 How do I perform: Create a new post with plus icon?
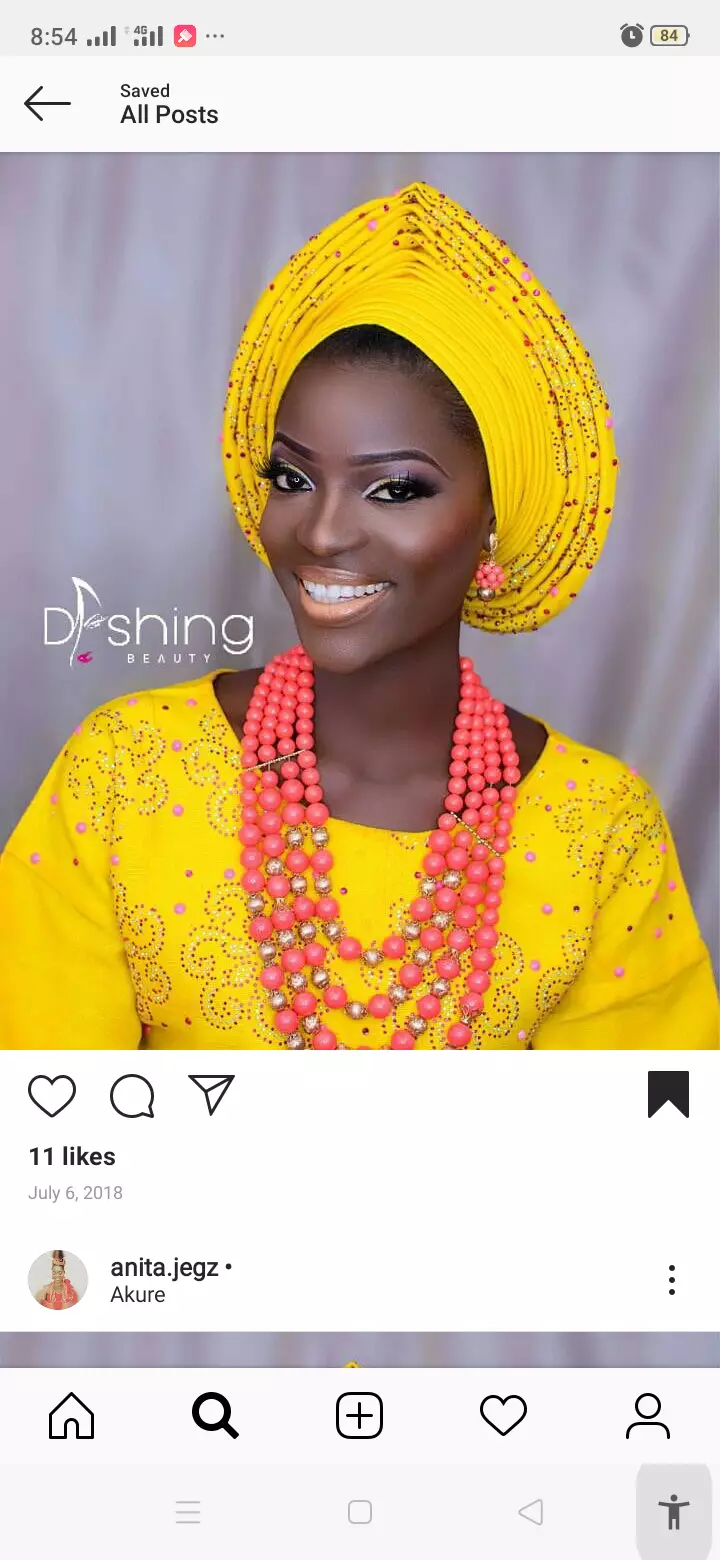click(359, 1416)
